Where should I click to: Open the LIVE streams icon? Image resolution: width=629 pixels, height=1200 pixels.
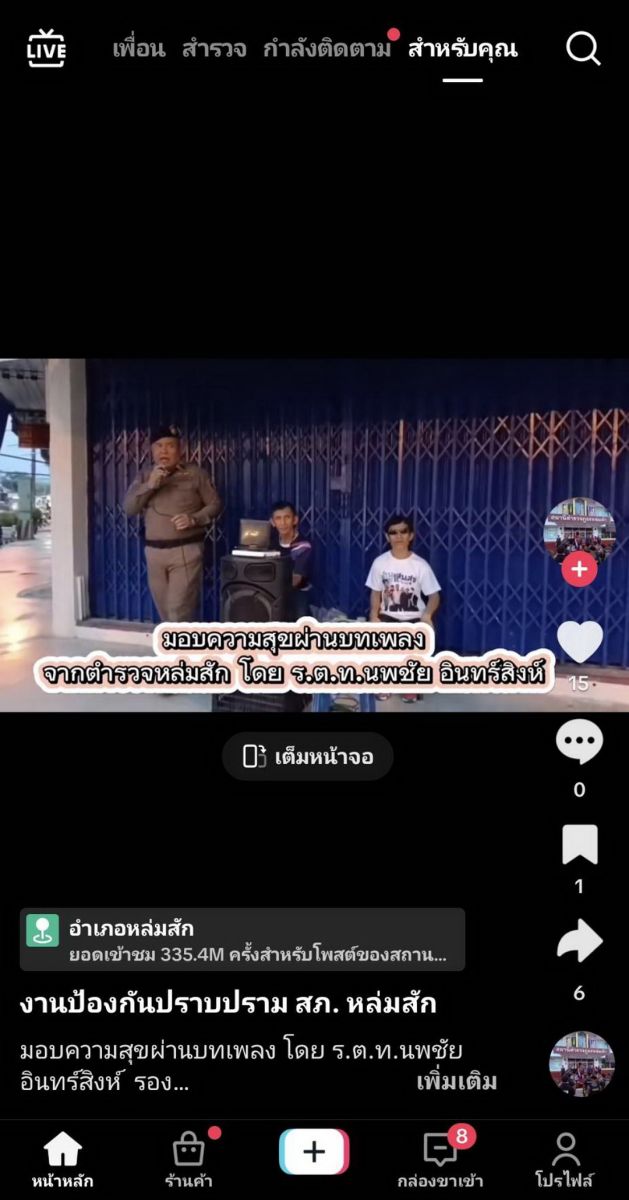[x=46, y=48]
